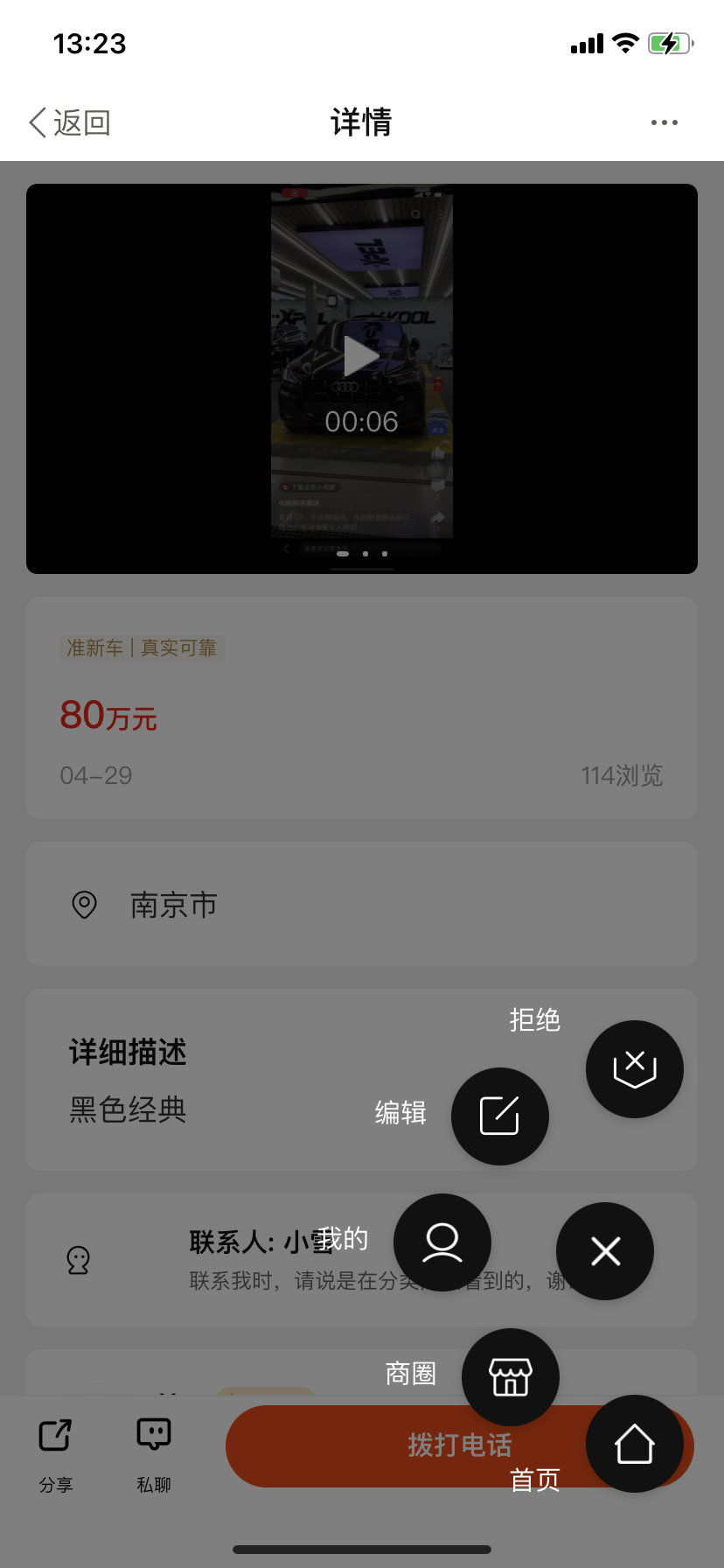Open the three-dot overflow menu
This screenshot has height=1568, width=724.
click(x=664, y=122)
